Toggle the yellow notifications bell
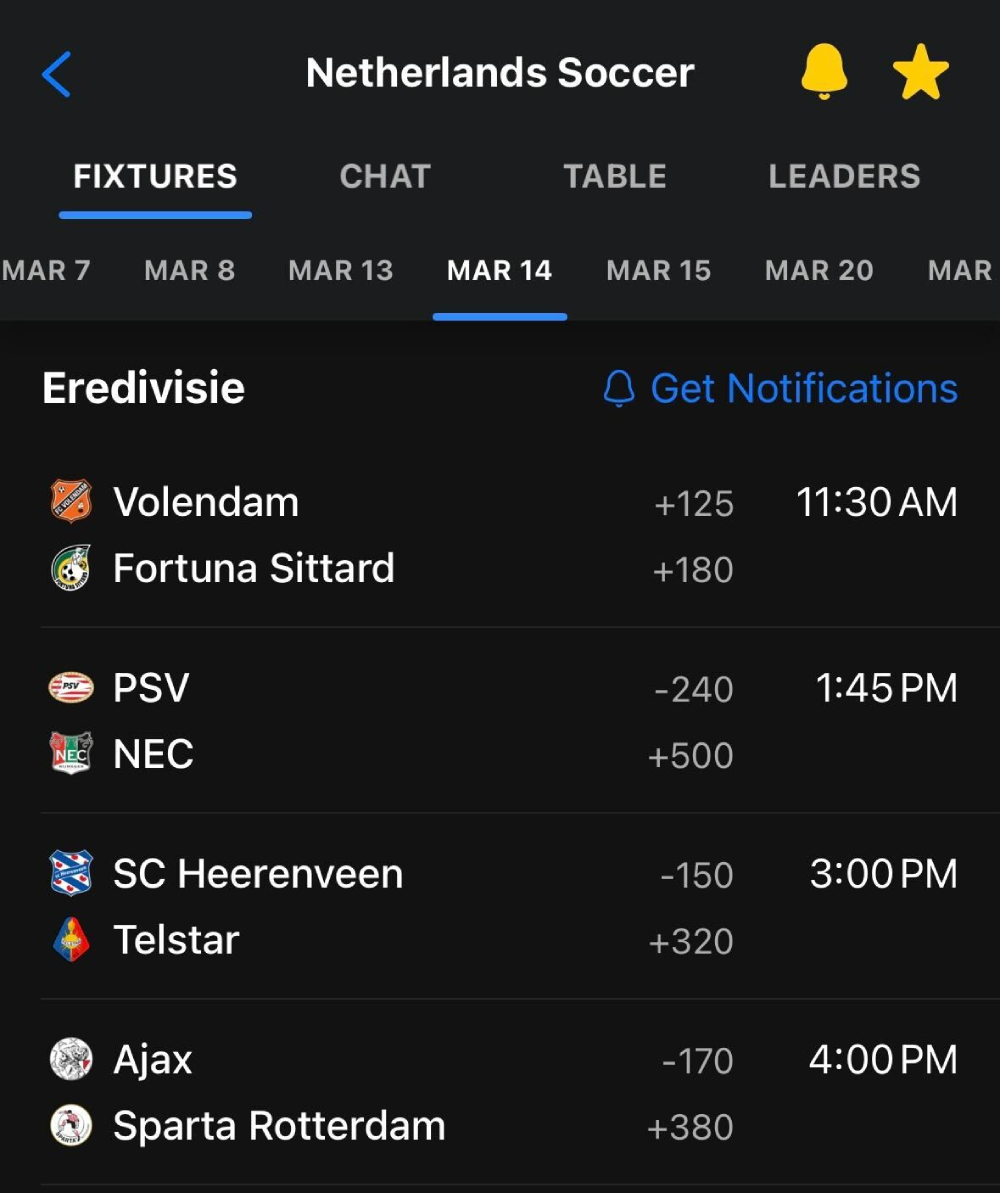 pos(824,73)
